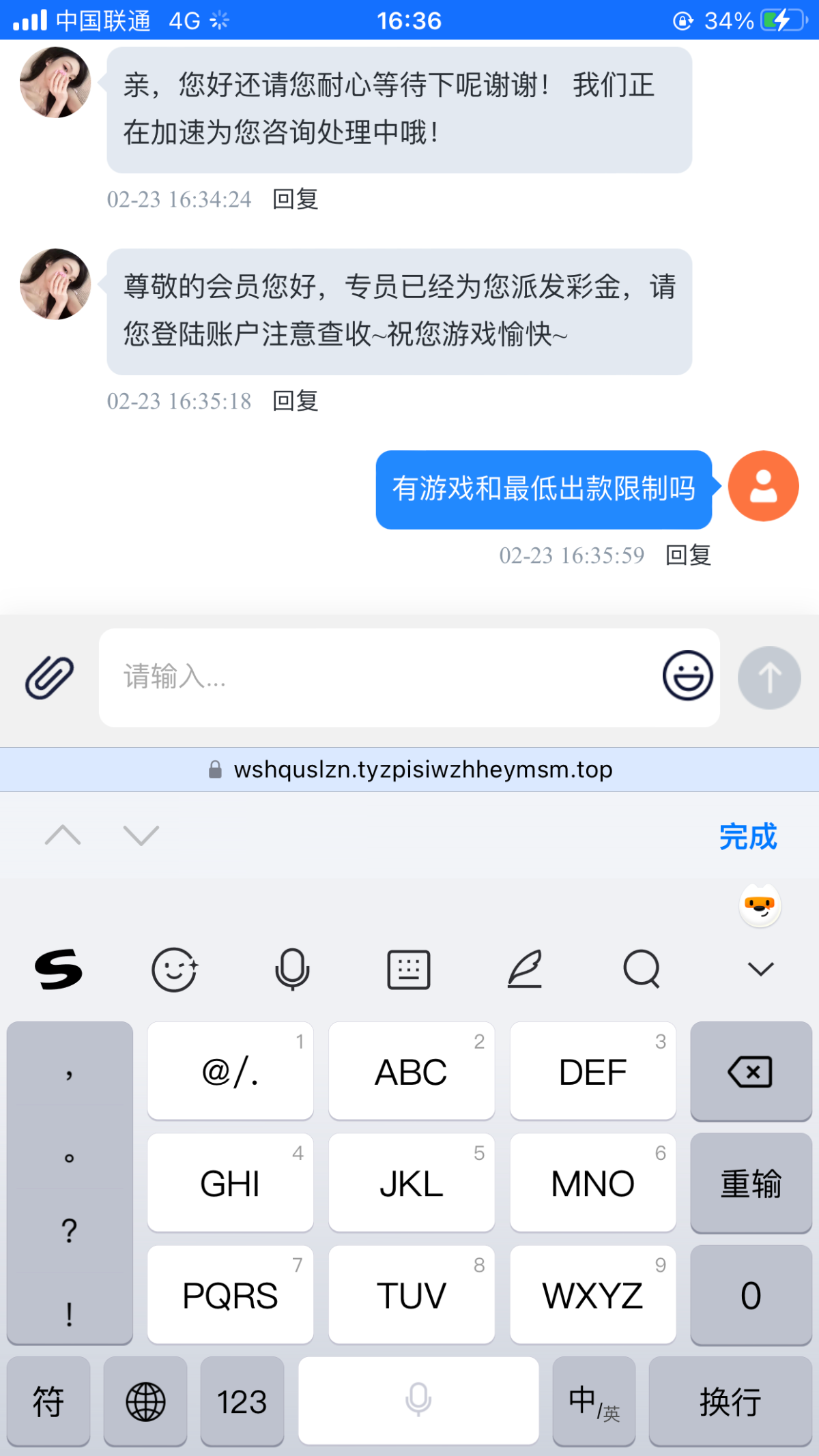Open the emoji picker in the message box
The image size is (819, 1456).
[687, 675]
